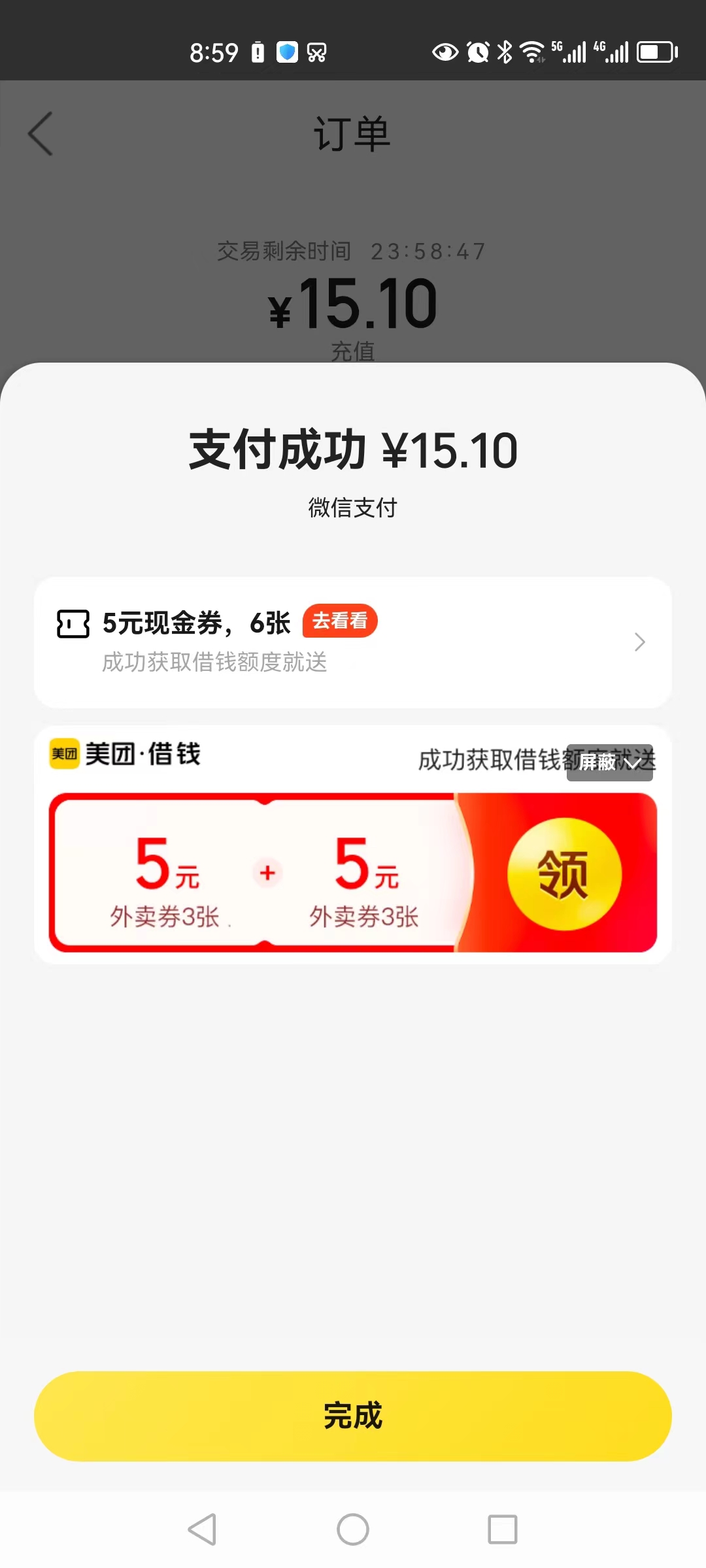This screenshot has height=1568, width=706.
Task: Open the system recent apps button
Action: point(503,1529)
